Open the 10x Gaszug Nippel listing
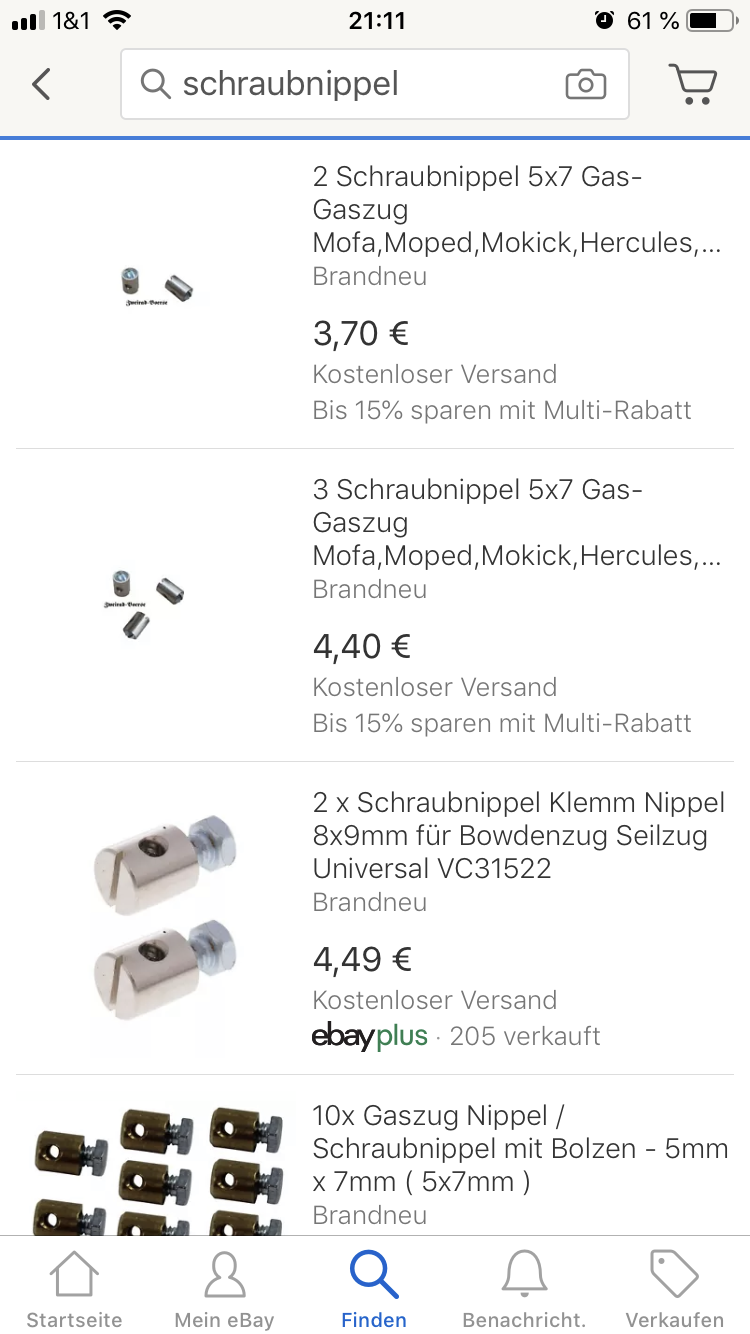This screenshot has height=1334, width=750. click(x=518, y=1148)
